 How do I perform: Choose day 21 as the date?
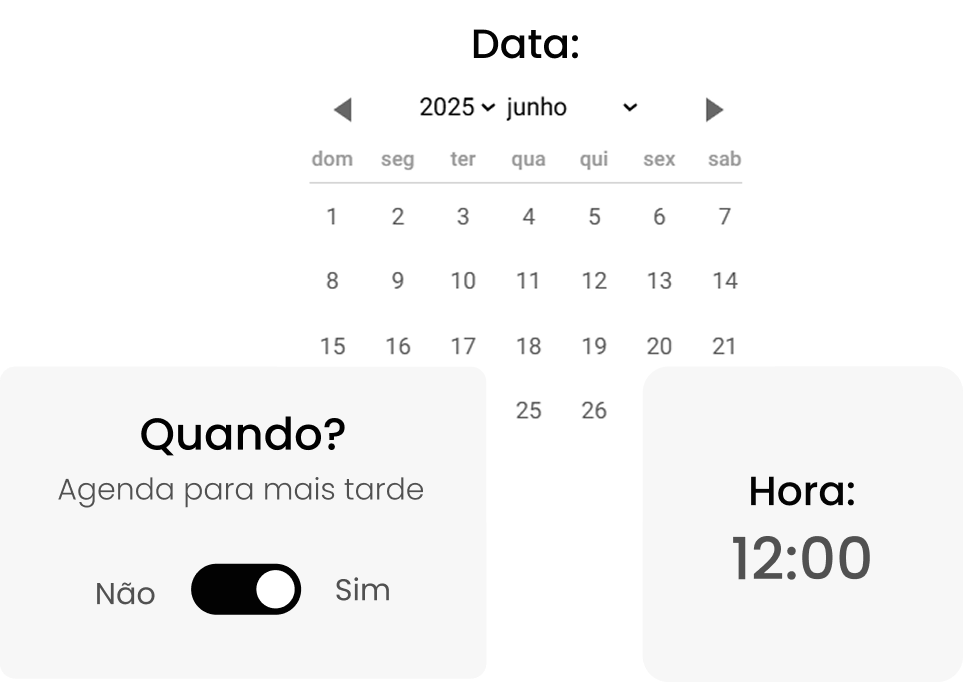(724, 346)
